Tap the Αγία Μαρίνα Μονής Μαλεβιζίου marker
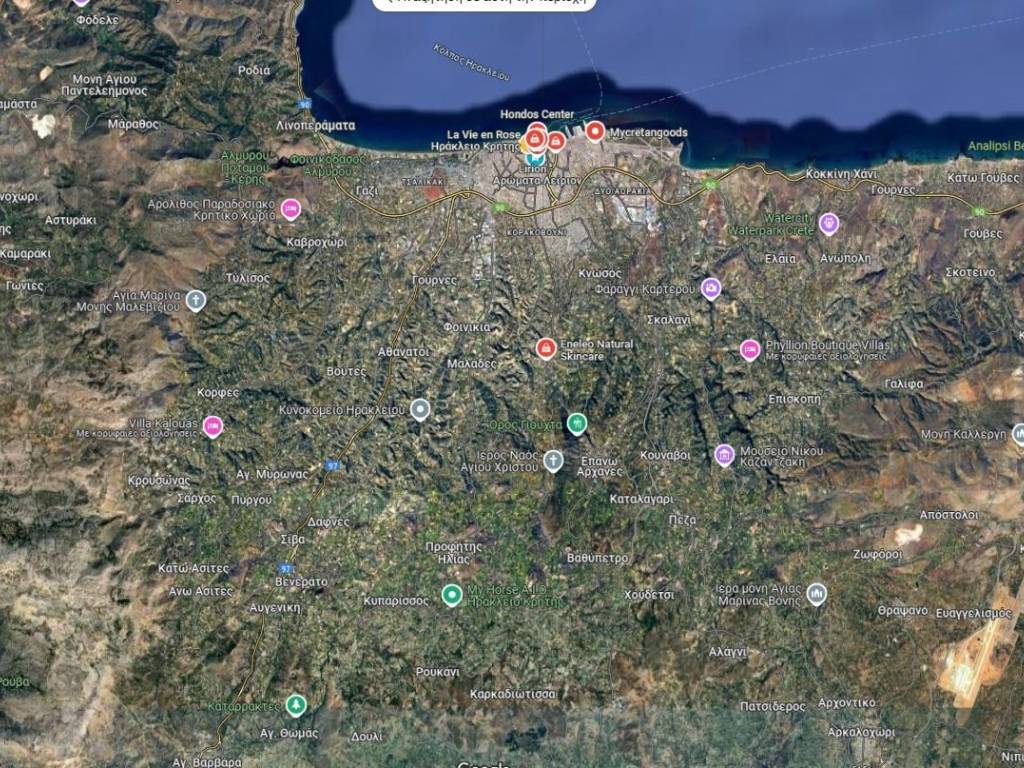 coord(196,300)
